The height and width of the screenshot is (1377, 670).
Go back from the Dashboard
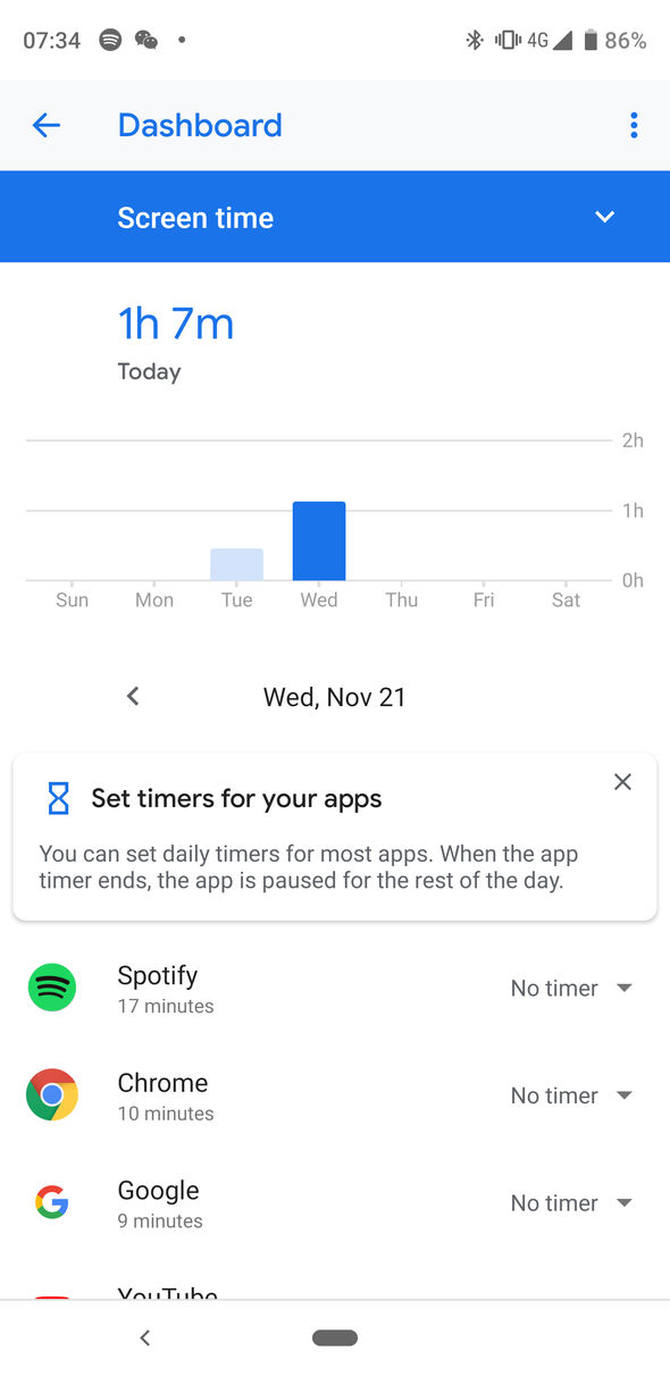click(46, 125)
